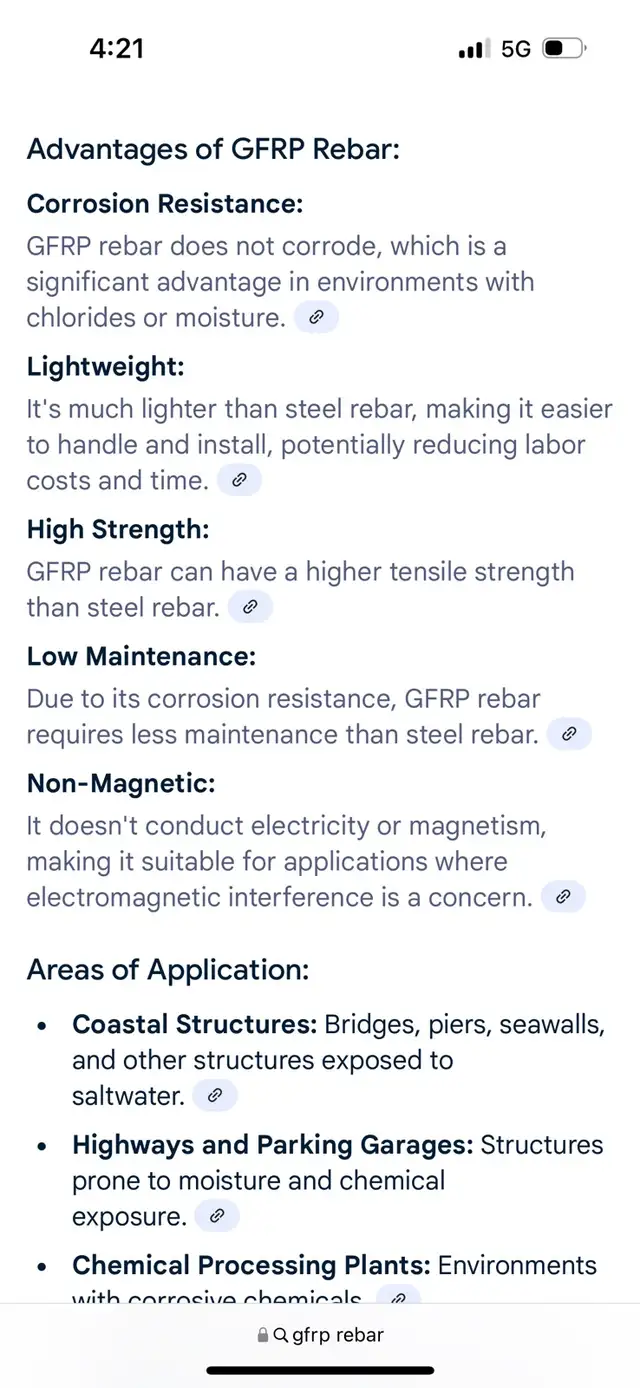Tap the gfrp rebar address bar
The width and height of the screenshot is (640, 1388).
(320, 1334)
